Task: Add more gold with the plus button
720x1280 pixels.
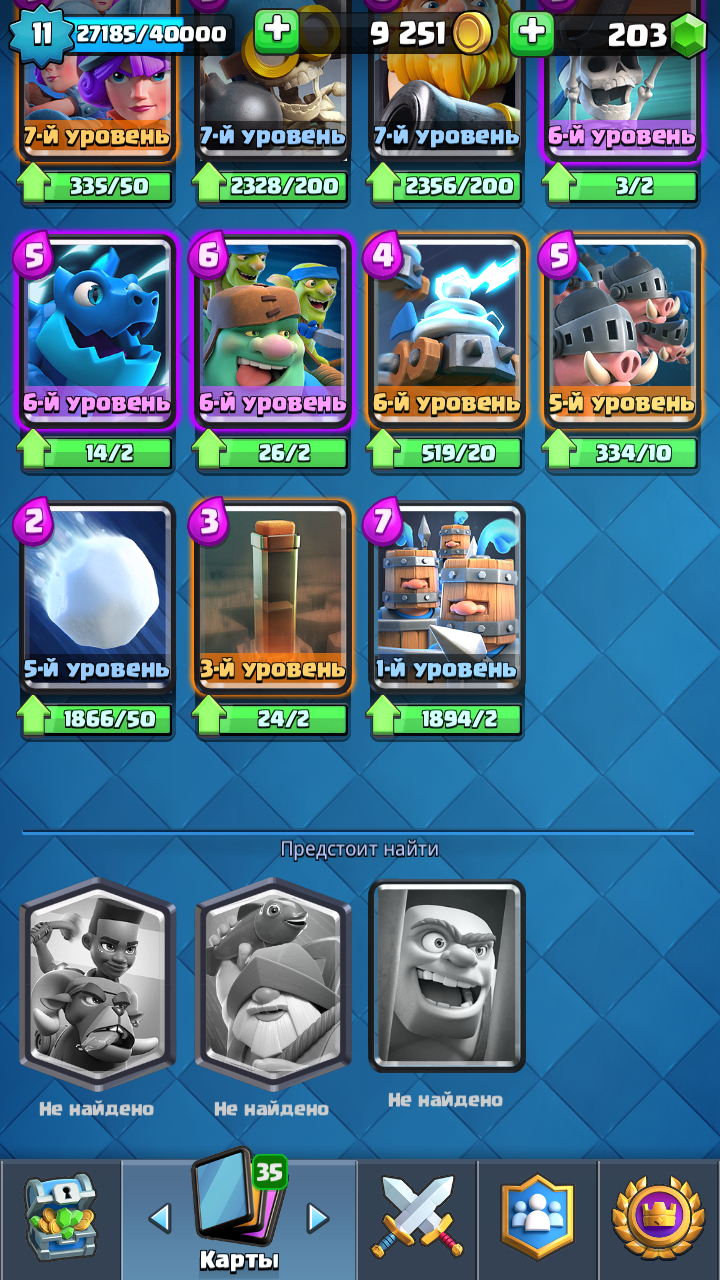Action: pos(277,32)
